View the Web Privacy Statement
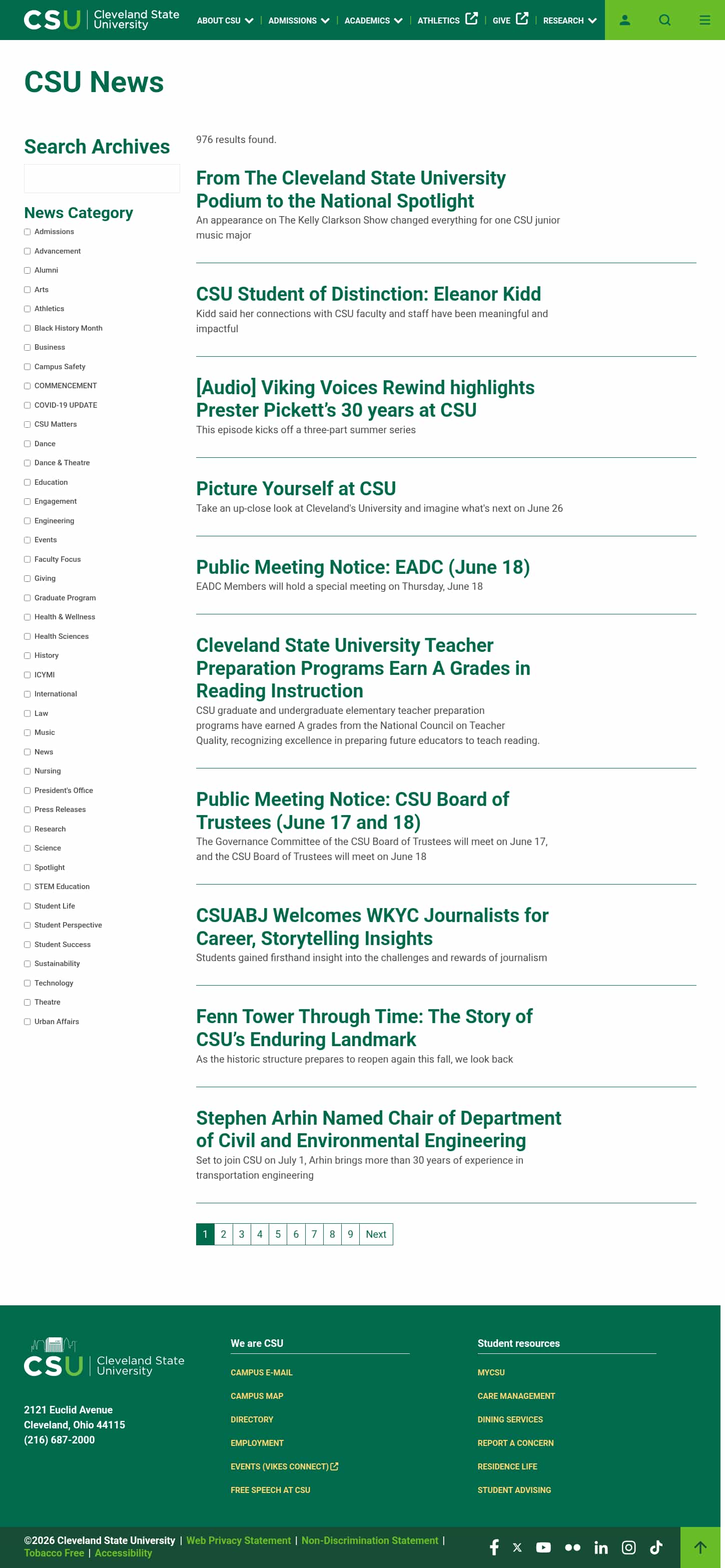725x1568 pixels. (x=239, y=1540)
